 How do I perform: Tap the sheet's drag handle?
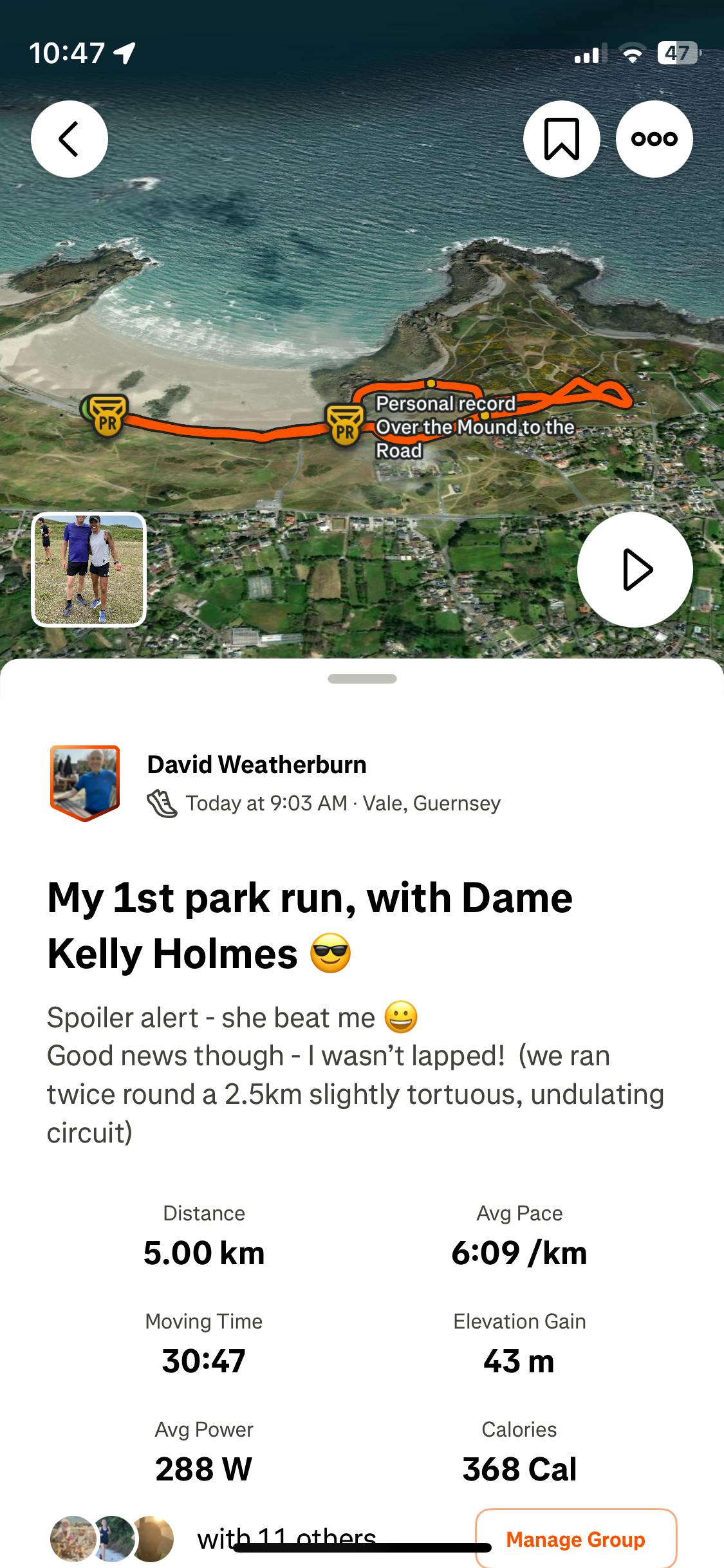point(362,678)
